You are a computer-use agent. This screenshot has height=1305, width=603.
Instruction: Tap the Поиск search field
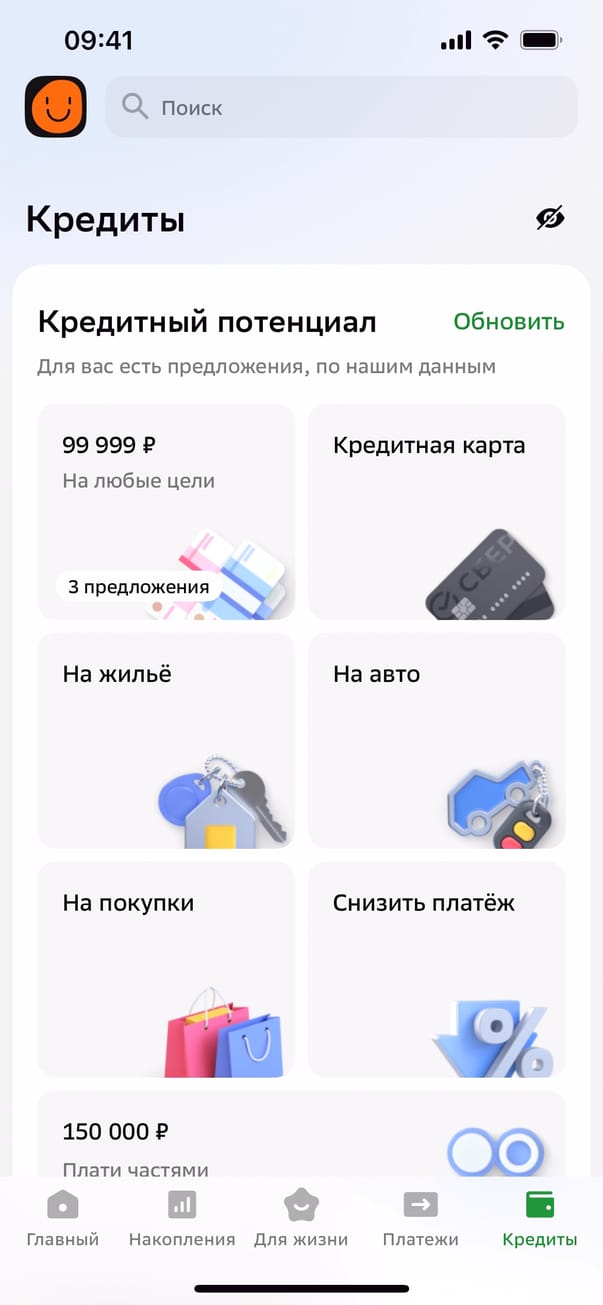pyautogui.click(x=341, y=107)
